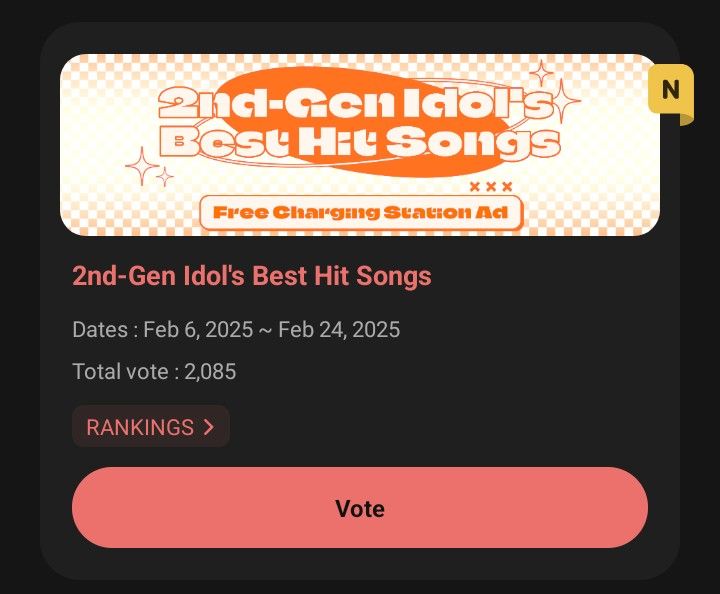Open the 2nd-Gen Idol's Best Hit Songs banner
Image resolution: width=720 pixels, height=594 pixels.
click(360, 145)
